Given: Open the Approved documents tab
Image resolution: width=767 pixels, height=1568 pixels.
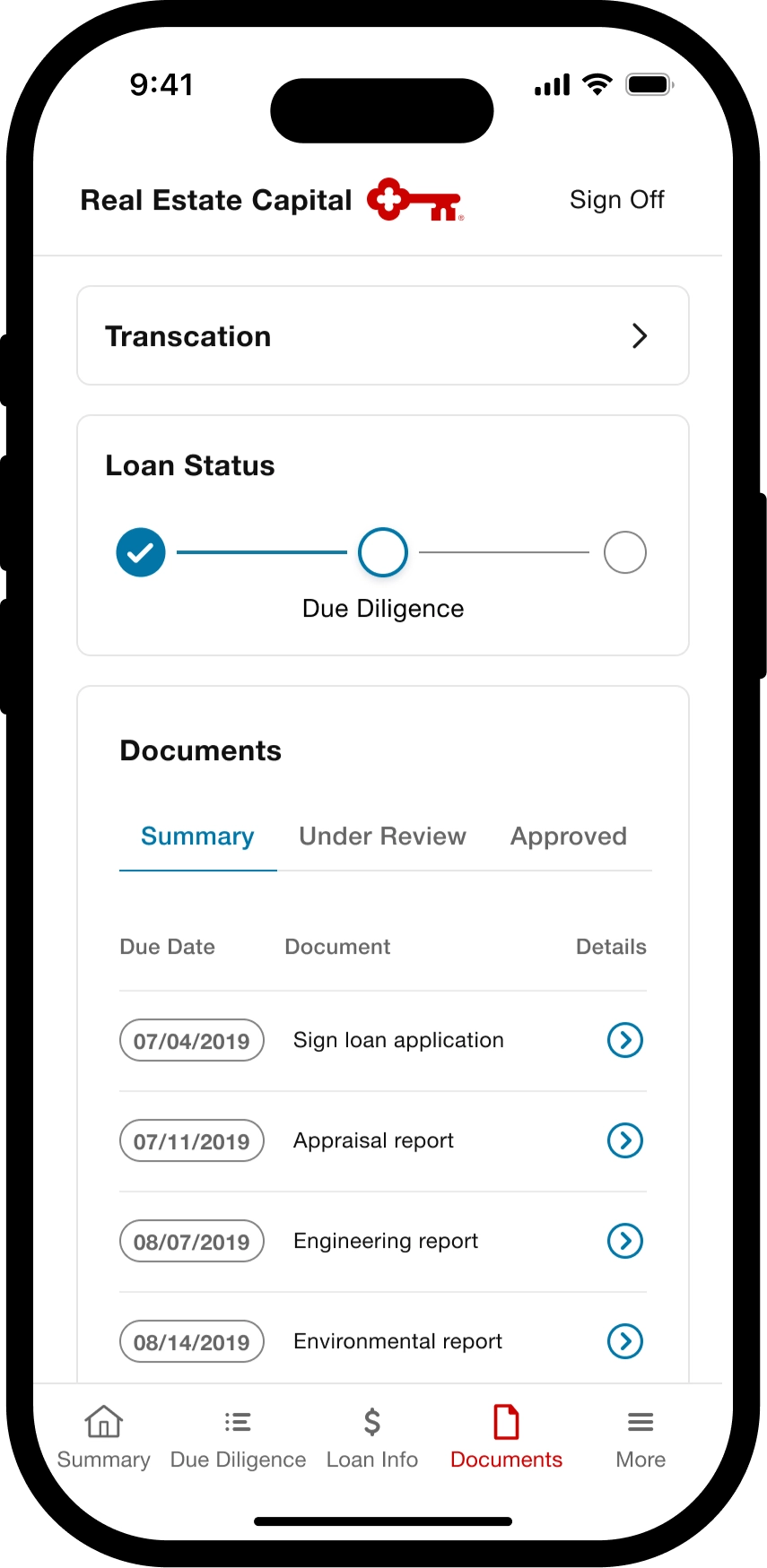Looking at the screenshot, I should tap(568, 836).
